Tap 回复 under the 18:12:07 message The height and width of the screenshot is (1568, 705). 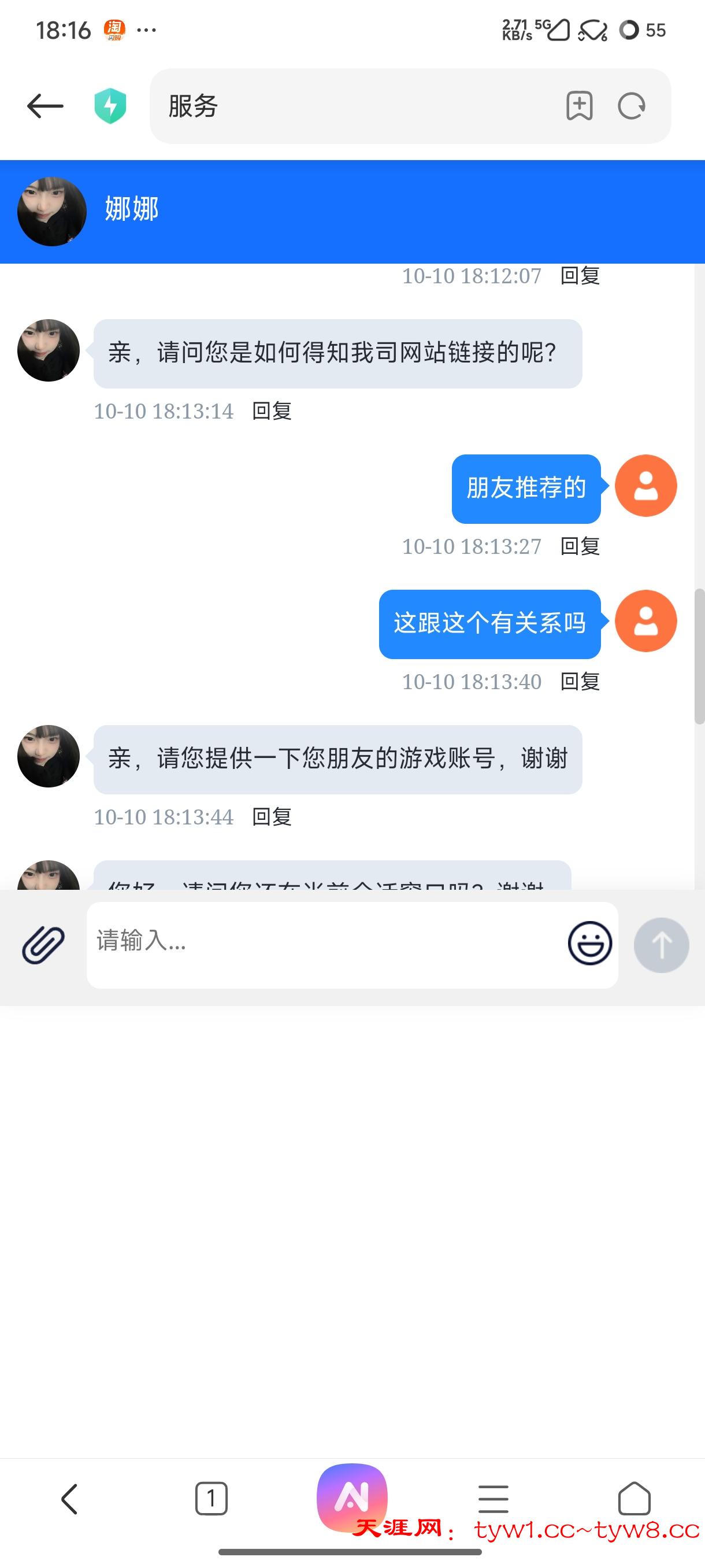(x=580, y=276)
